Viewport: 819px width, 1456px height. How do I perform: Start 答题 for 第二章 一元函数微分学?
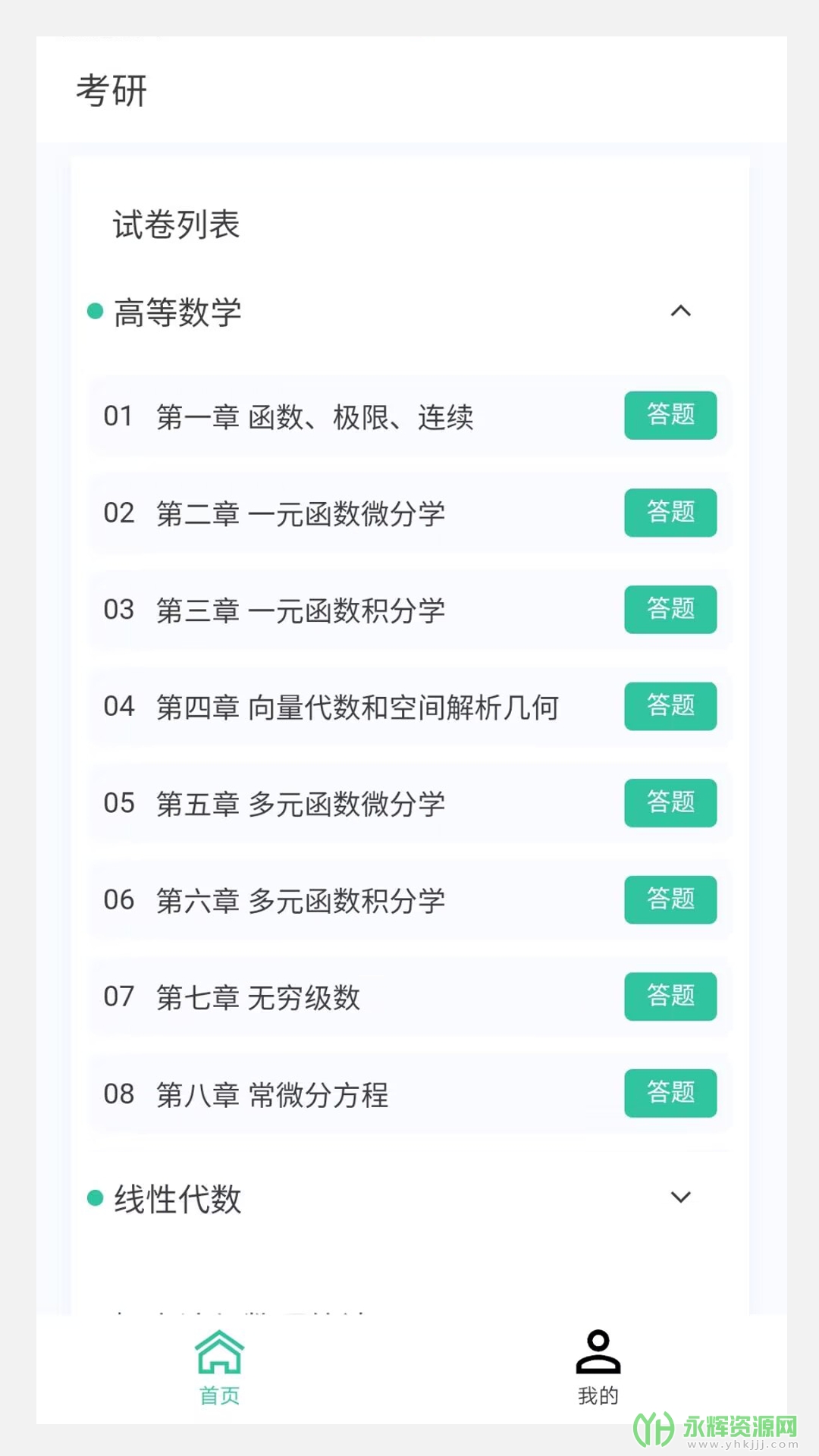coord(670,513)
